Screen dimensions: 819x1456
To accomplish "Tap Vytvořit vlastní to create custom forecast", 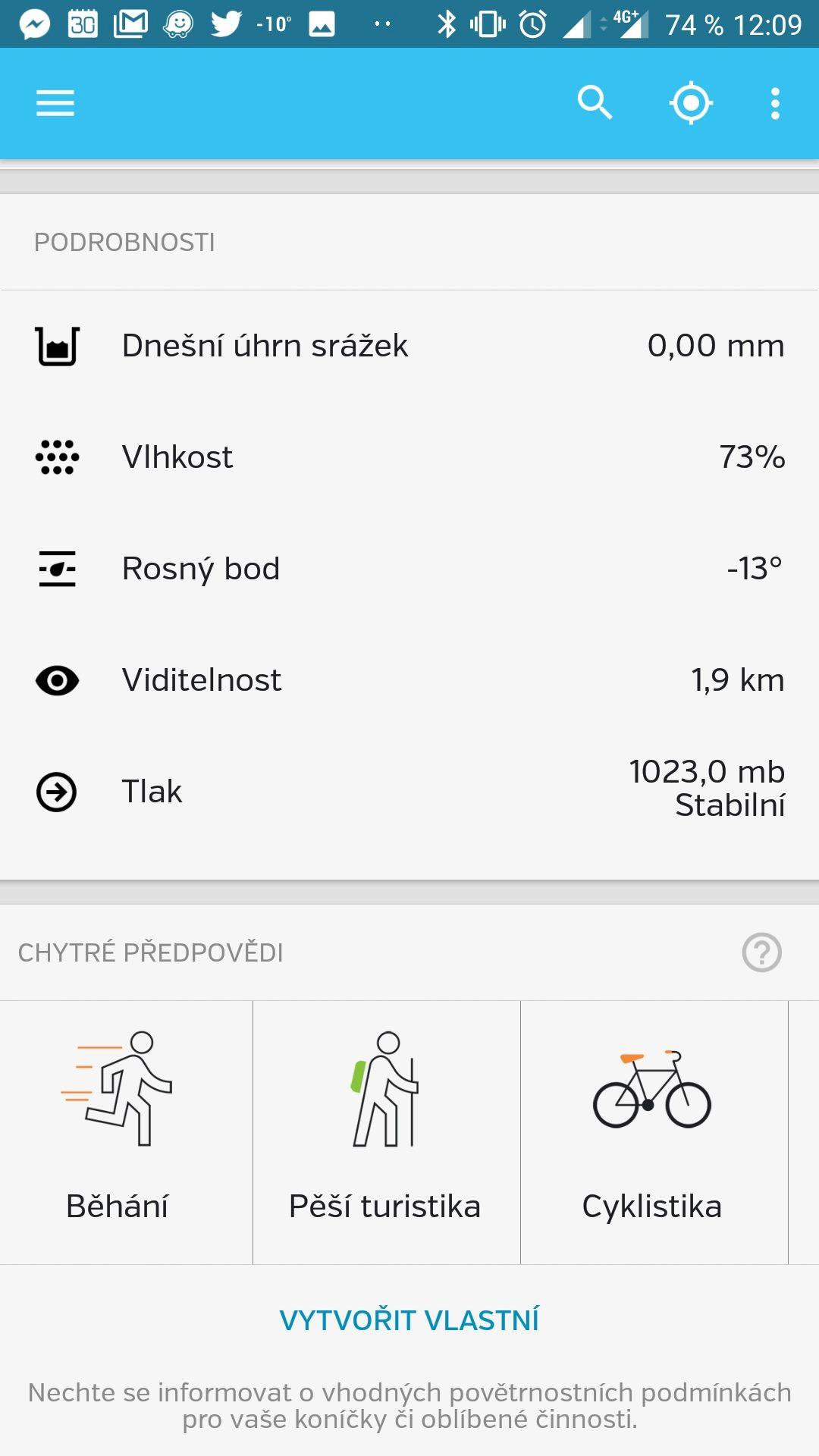I will (x=409, y=1320).
